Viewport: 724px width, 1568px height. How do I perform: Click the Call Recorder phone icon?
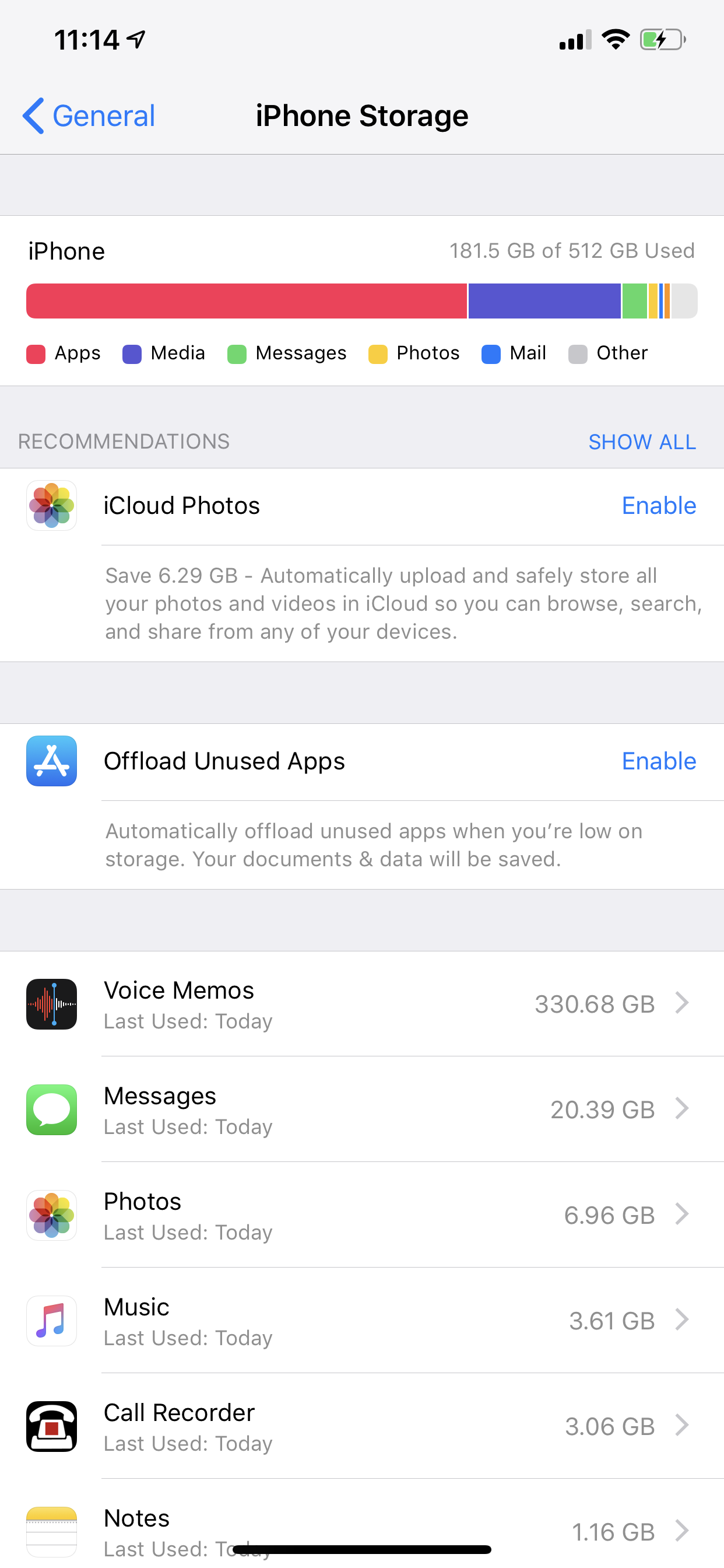point(51,1427)
